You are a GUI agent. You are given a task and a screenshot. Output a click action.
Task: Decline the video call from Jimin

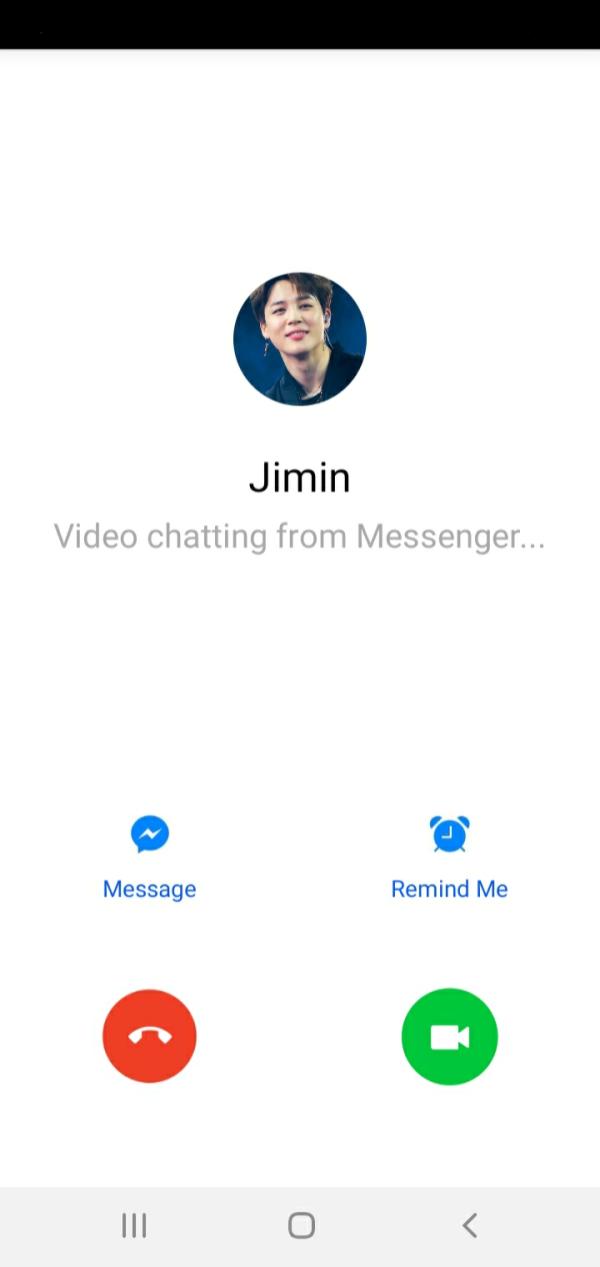point(150,1036)
